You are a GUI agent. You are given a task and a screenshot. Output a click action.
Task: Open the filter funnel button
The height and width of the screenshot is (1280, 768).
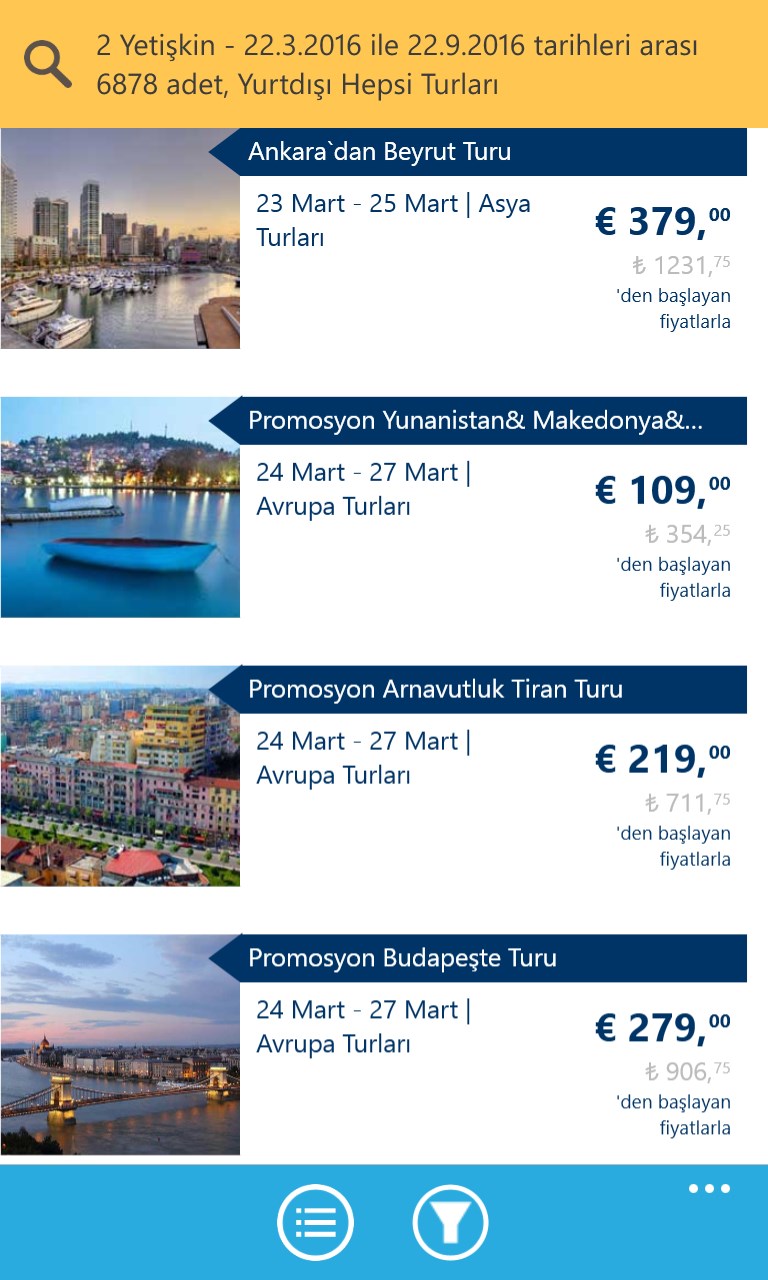point(450,1221)
